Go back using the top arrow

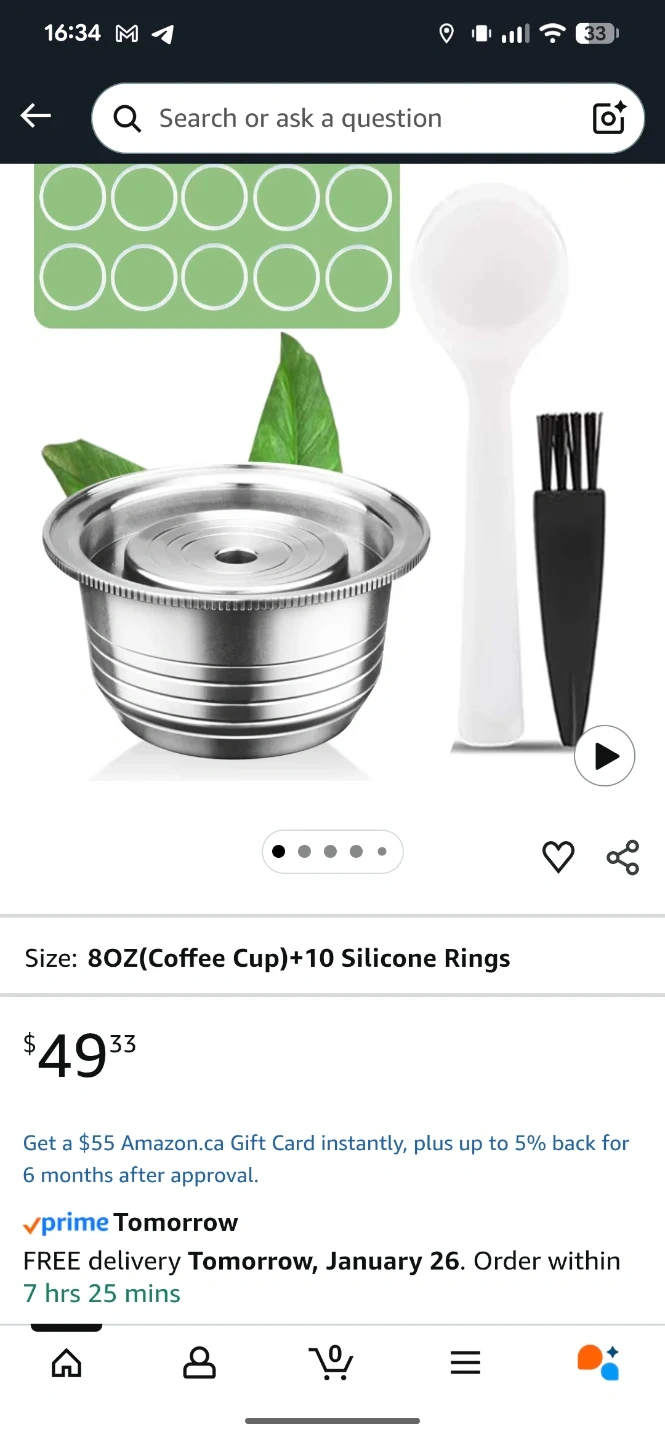[36, 117]
